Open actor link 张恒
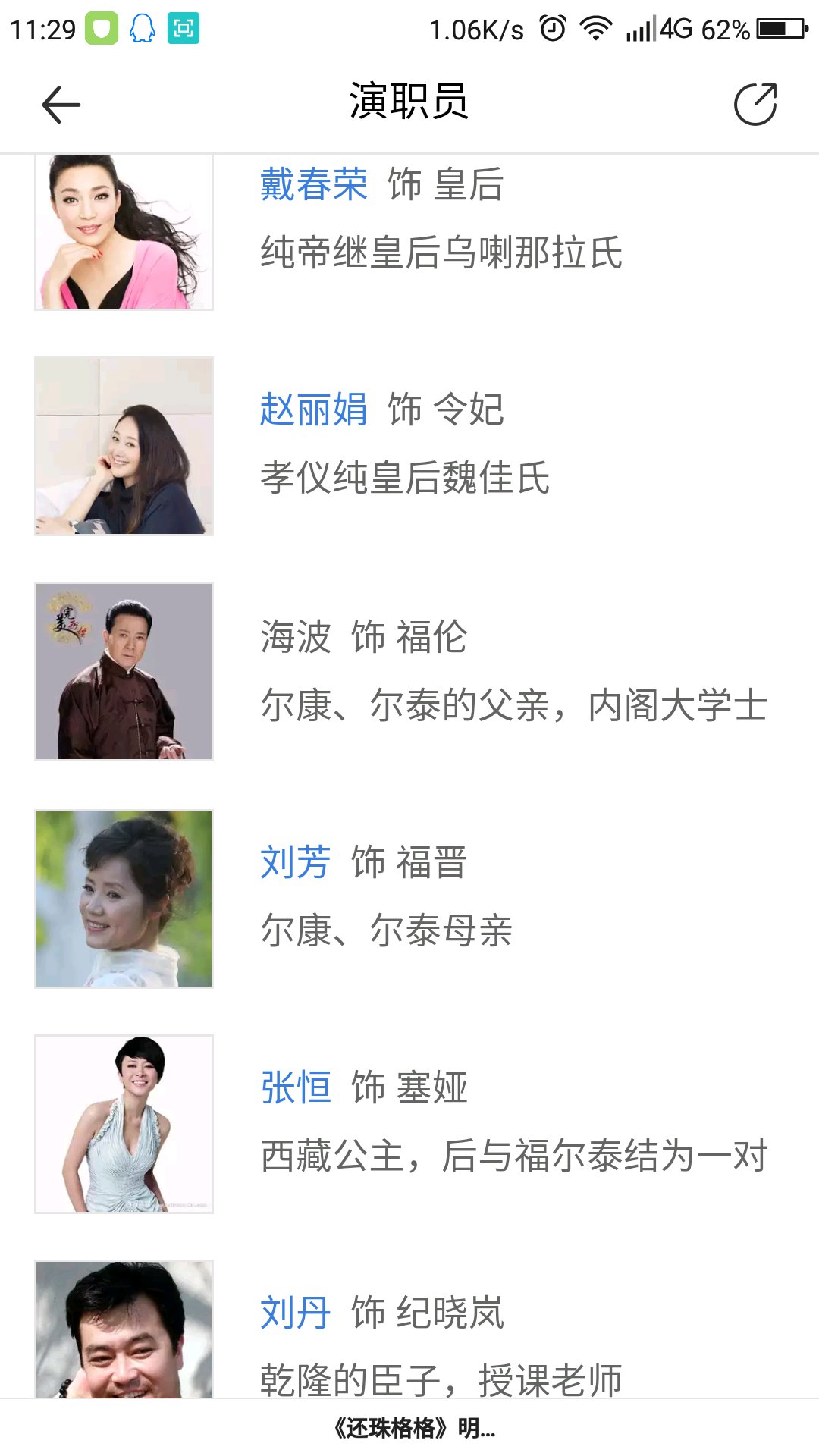Viewport: 819px width, 1456px height. tap(295, 1087)
